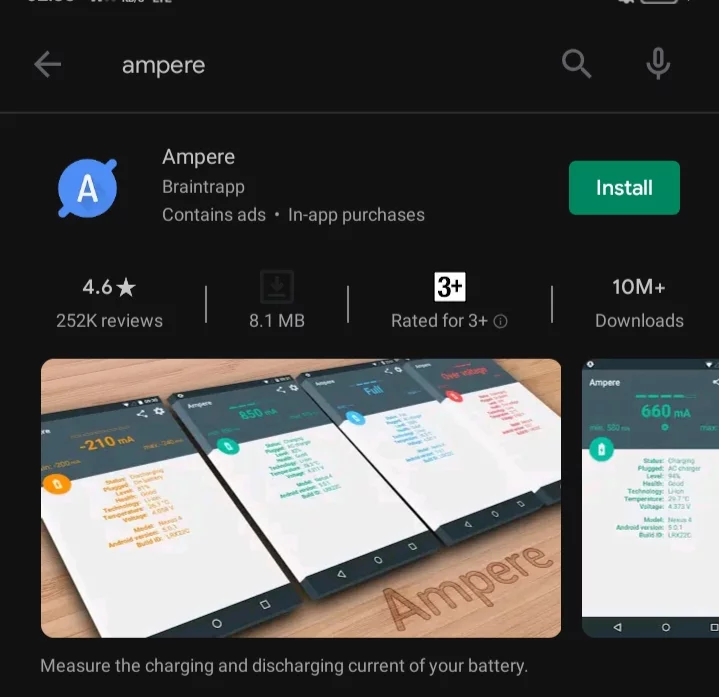
Task: Go back from search results
Action: 47,65
